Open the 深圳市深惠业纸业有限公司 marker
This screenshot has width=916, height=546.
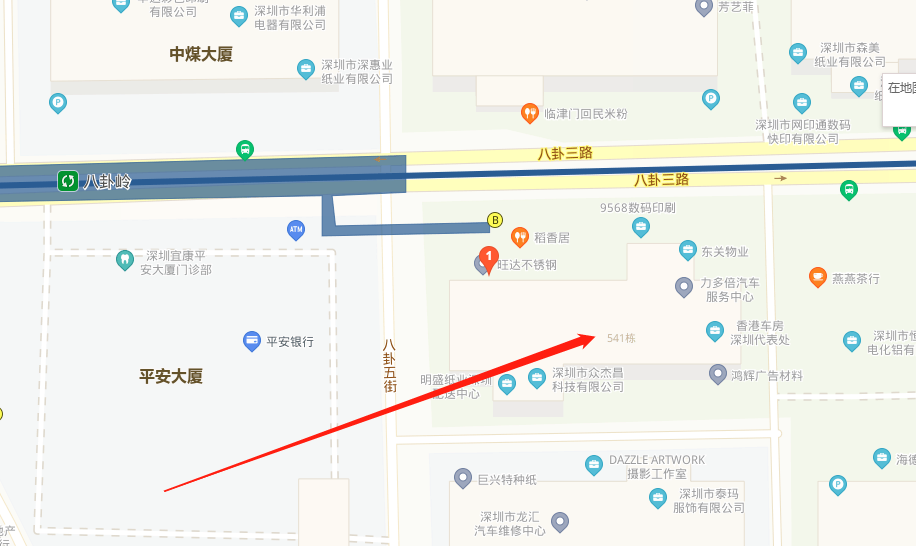coord(306,69)
